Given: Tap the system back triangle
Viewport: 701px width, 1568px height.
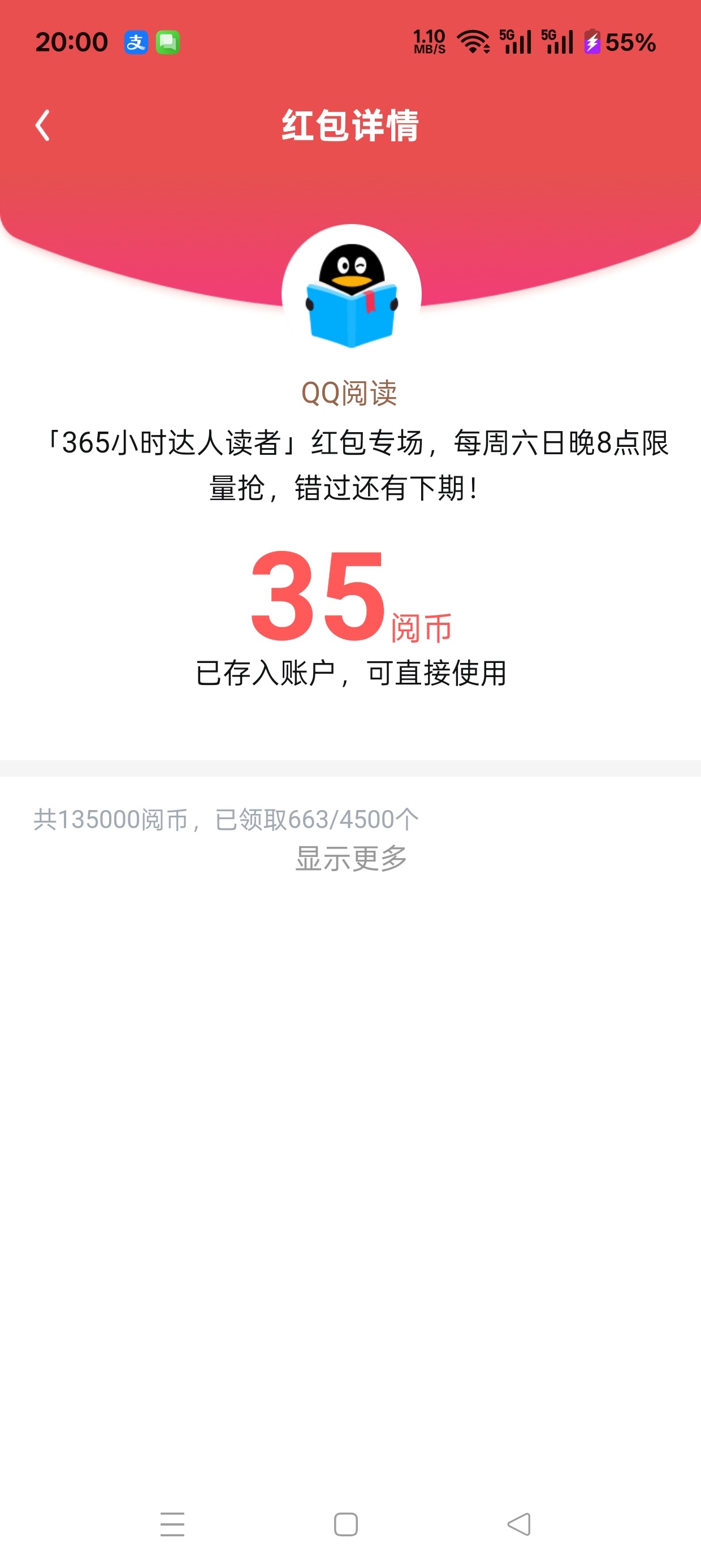Looking at the screenshot, I should coord(519,1524).
